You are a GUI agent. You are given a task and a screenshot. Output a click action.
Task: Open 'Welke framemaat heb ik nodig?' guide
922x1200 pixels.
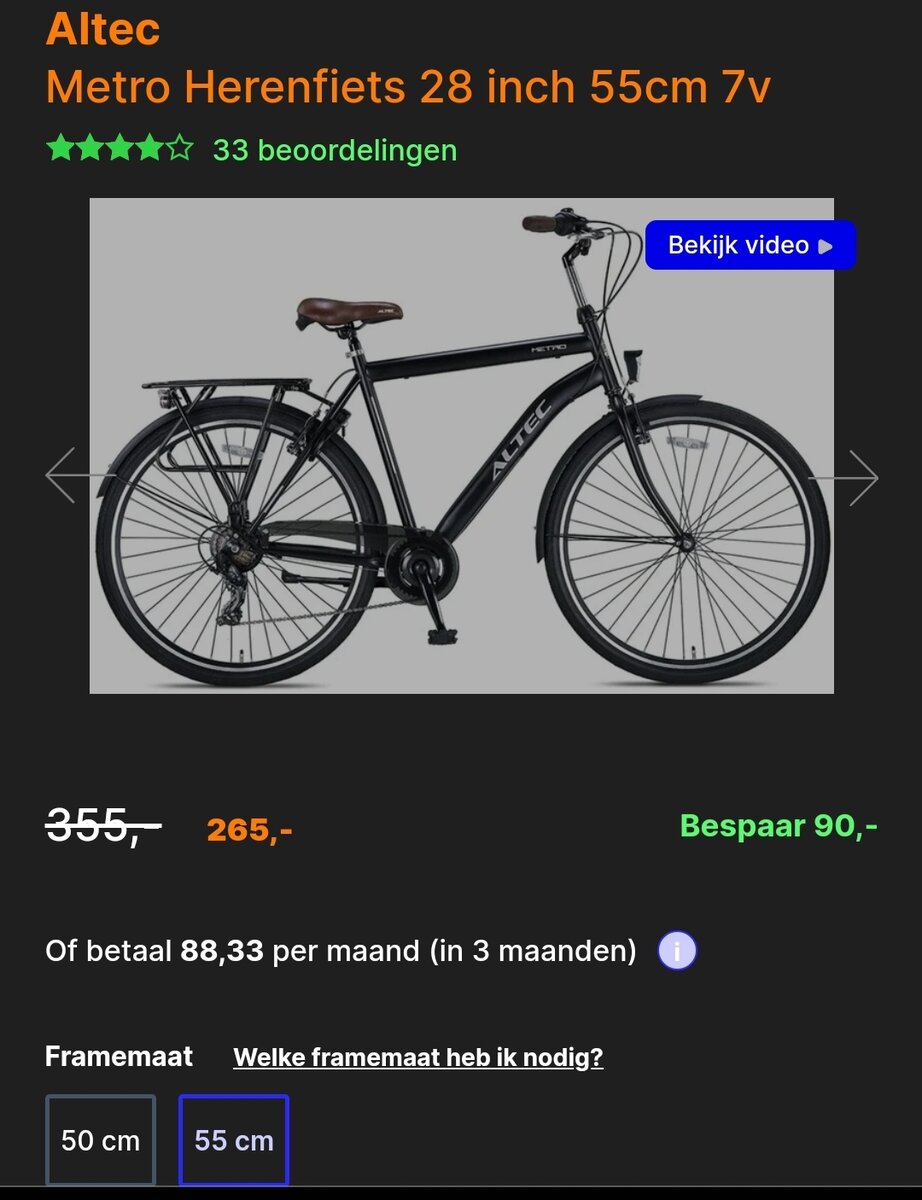click(x=418, y=1057)
